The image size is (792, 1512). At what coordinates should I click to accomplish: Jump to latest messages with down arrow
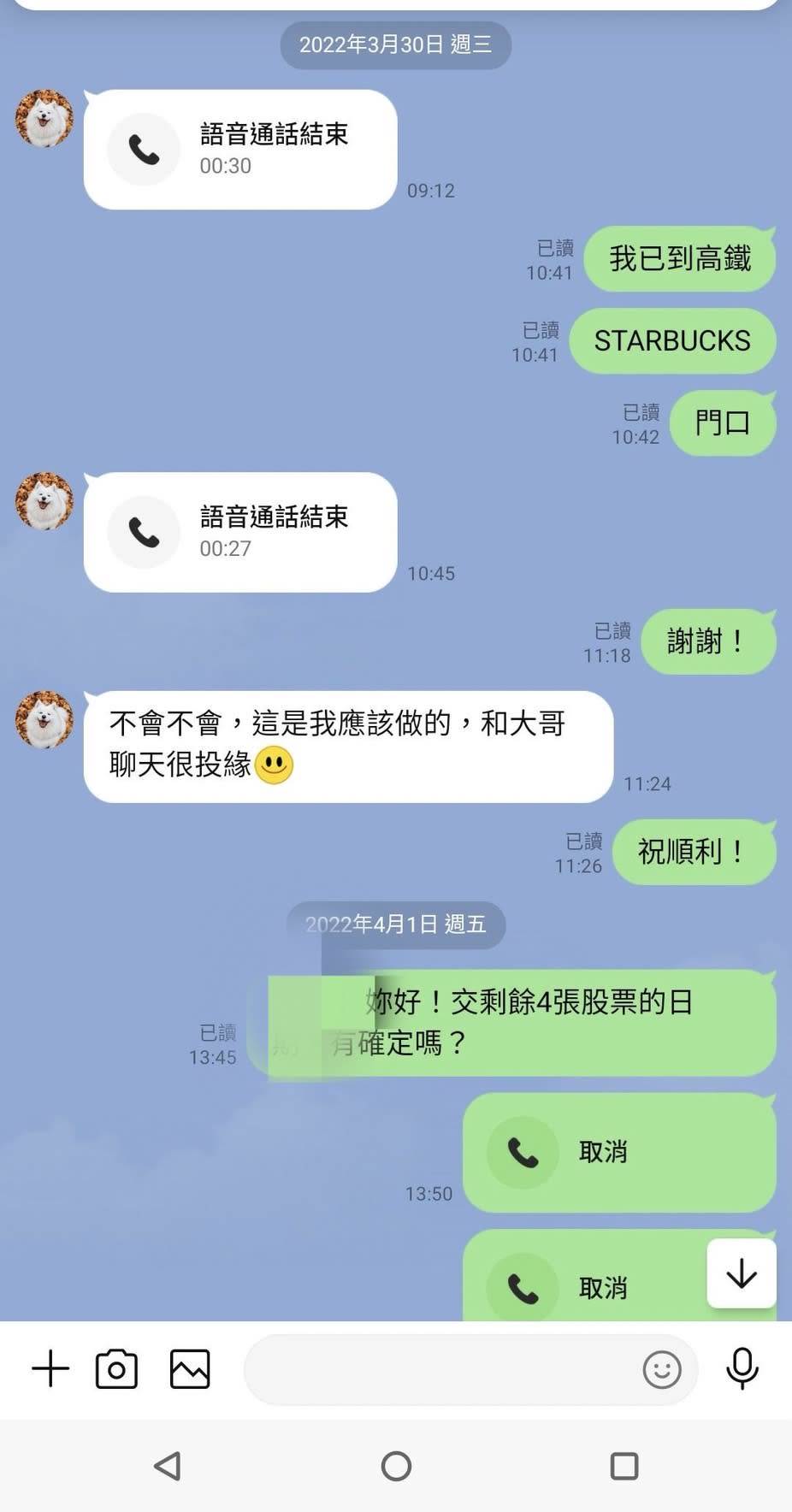(x=741, y=1273)
